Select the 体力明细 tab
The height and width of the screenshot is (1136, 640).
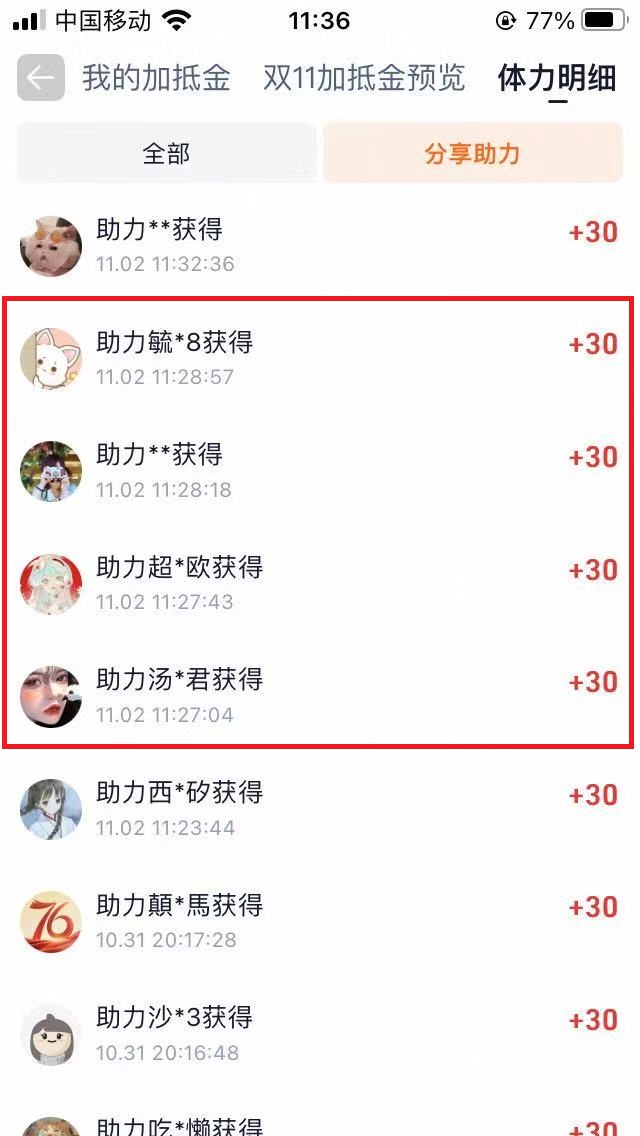pos(557,78)
